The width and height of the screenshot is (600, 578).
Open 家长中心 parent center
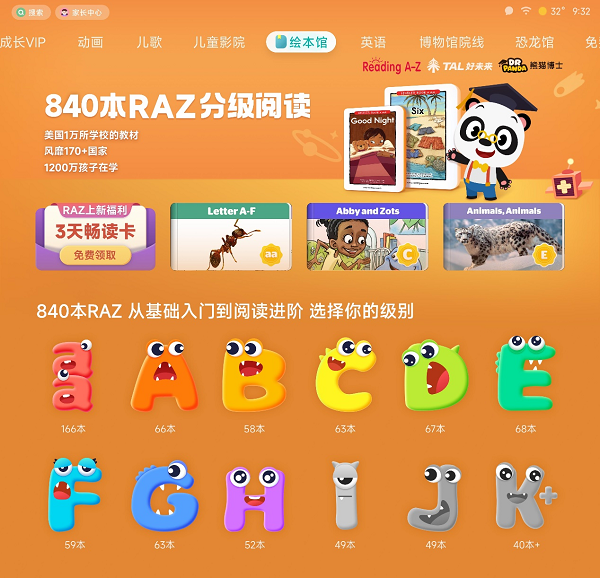click(x=89, y=12)
